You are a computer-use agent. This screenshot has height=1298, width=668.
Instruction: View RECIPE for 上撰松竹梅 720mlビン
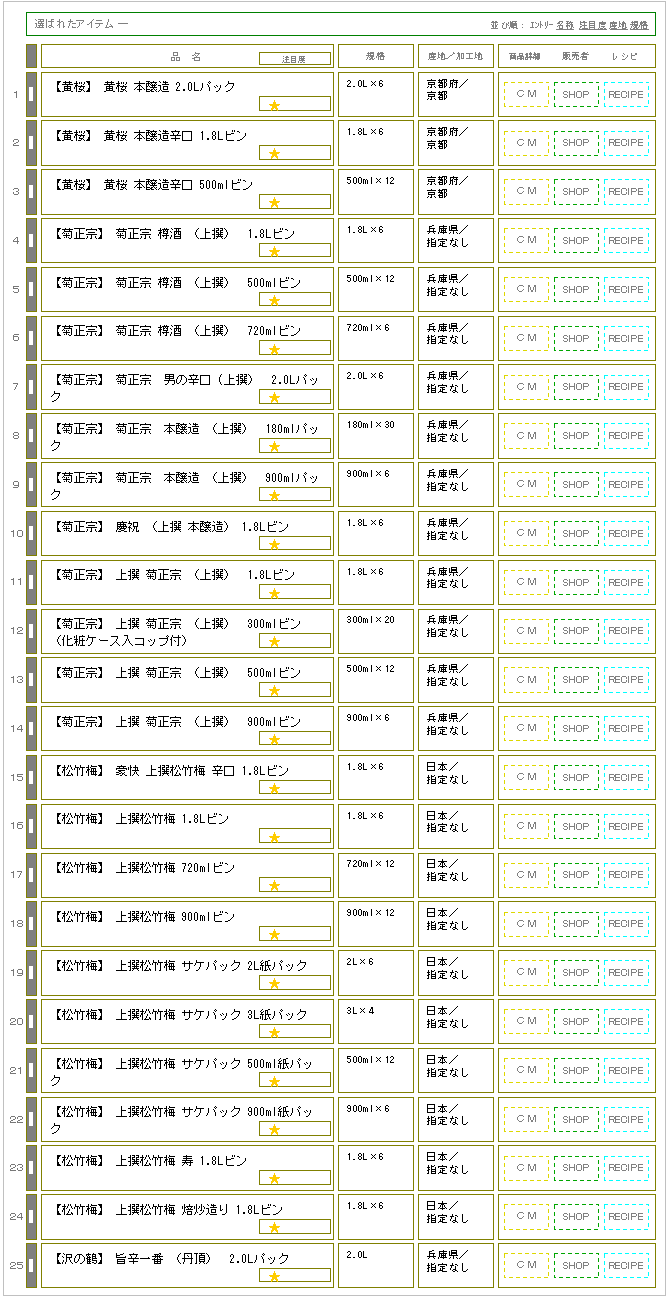click(x=626, y=875)
